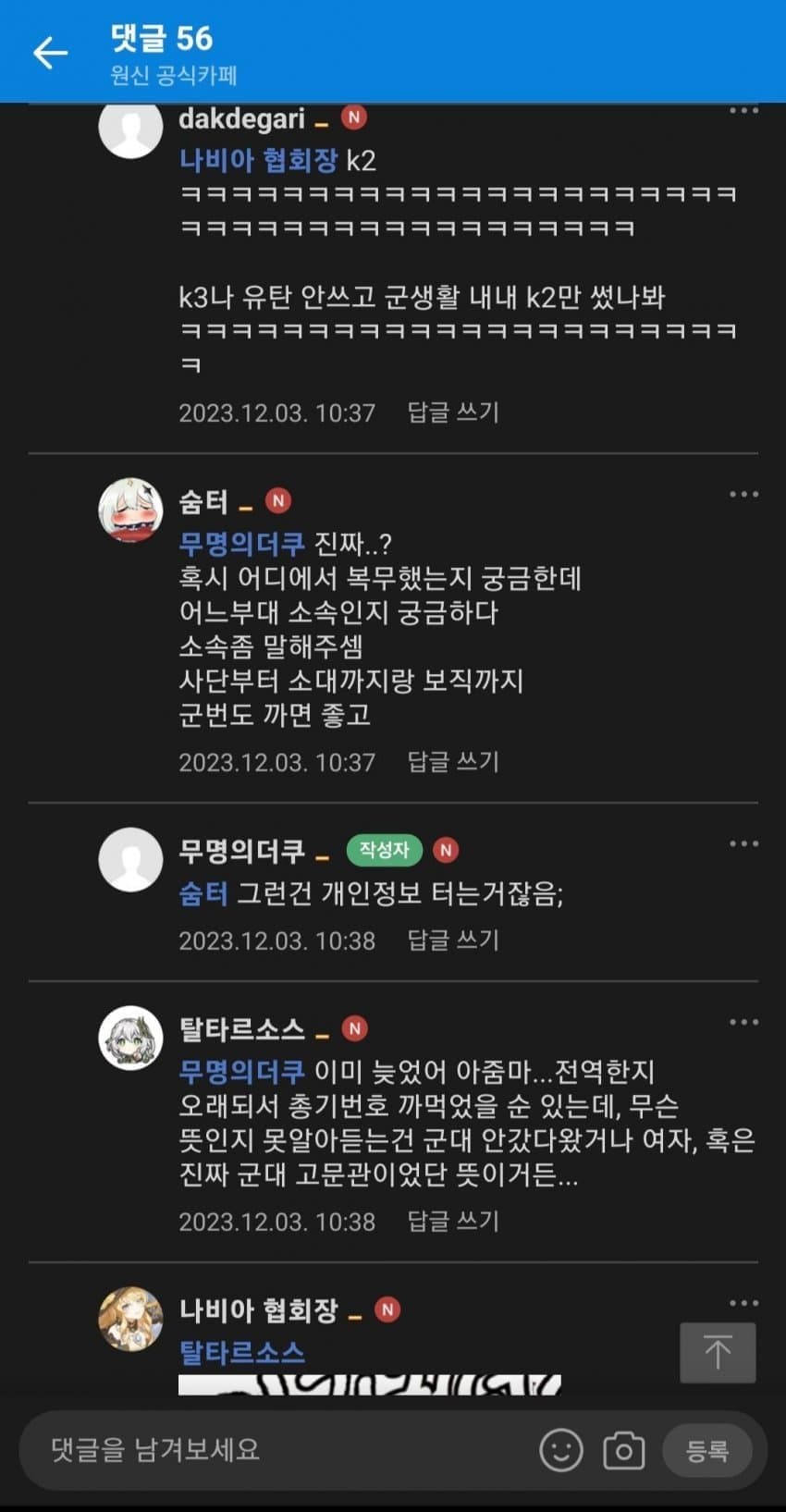Jump back to top of comments
Viewport: 786px width, 1512px height.
(718, 1353)
